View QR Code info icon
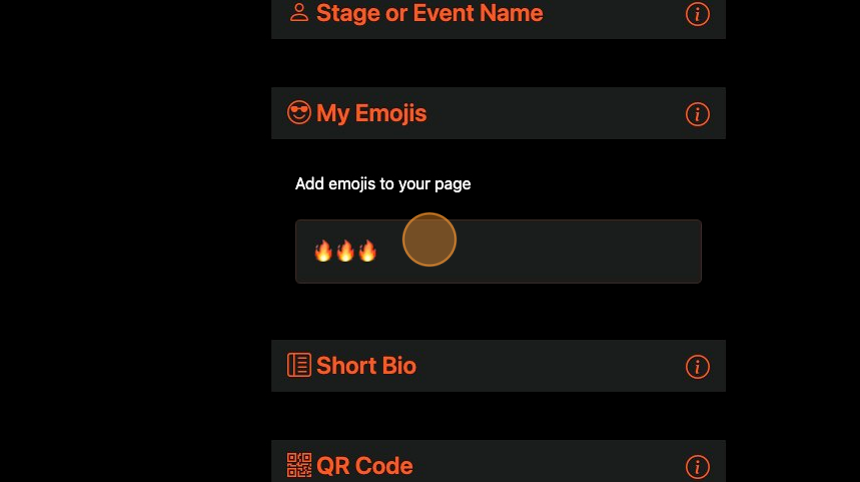The width and height of the screenshot is (860, 482). coord(697,467)
